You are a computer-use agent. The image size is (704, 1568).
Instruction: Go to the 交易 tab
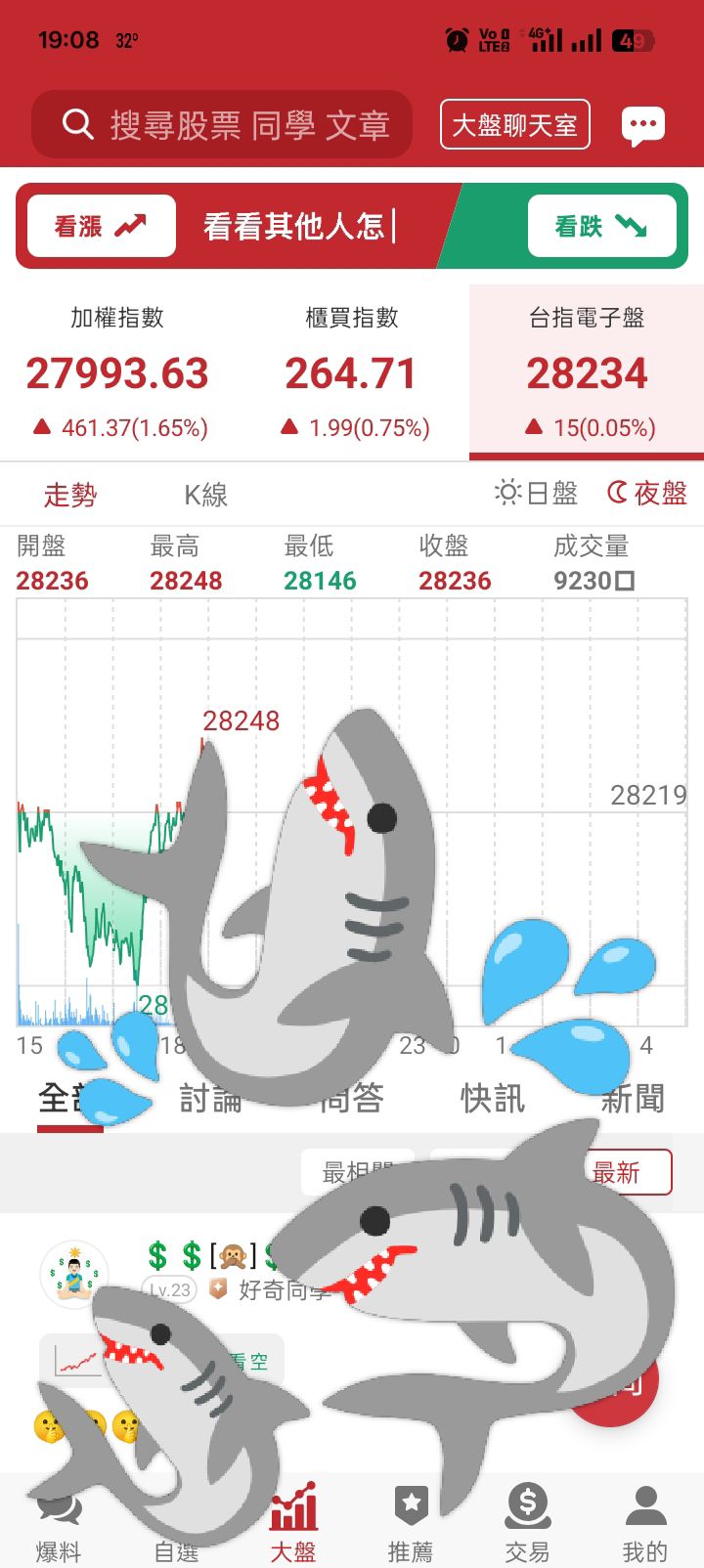[x=528, y=1523]
